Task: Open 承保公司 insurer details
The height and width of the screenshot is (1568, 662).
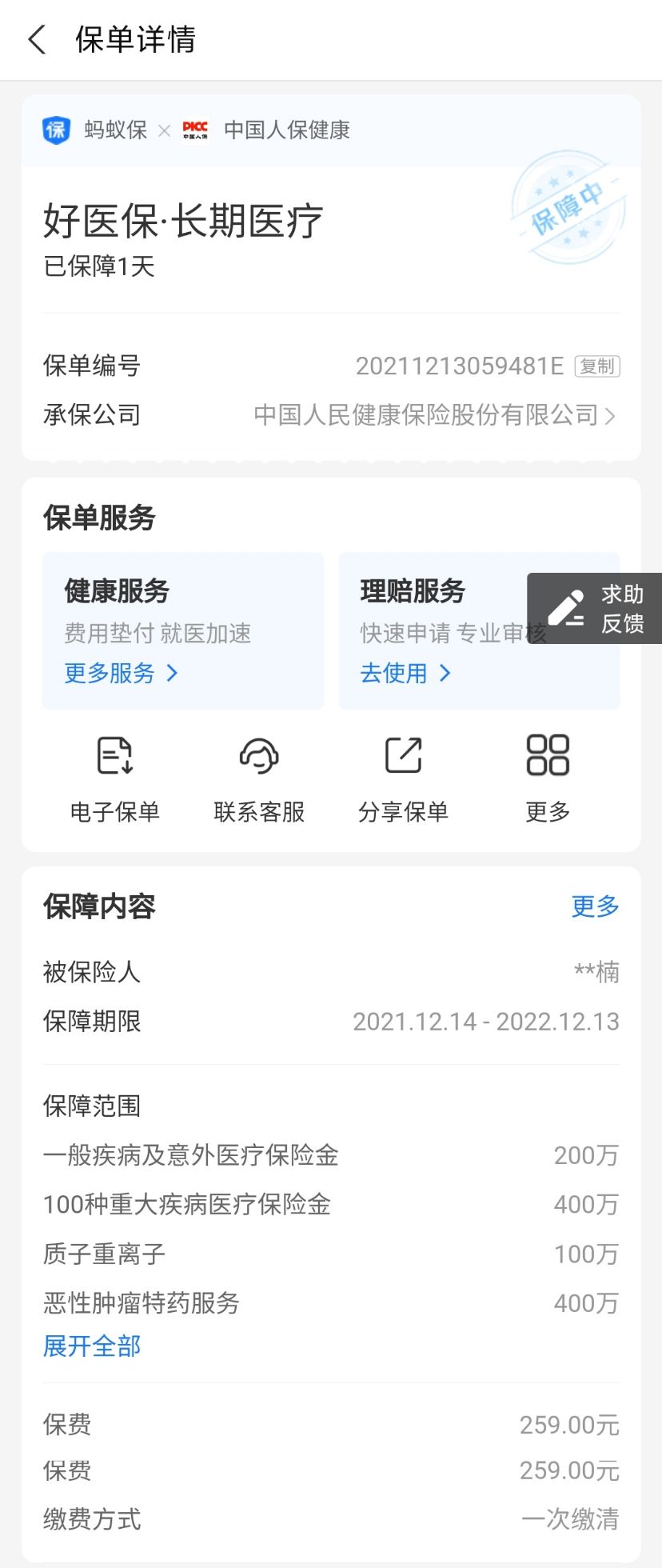Action: (x=434, y=415)
